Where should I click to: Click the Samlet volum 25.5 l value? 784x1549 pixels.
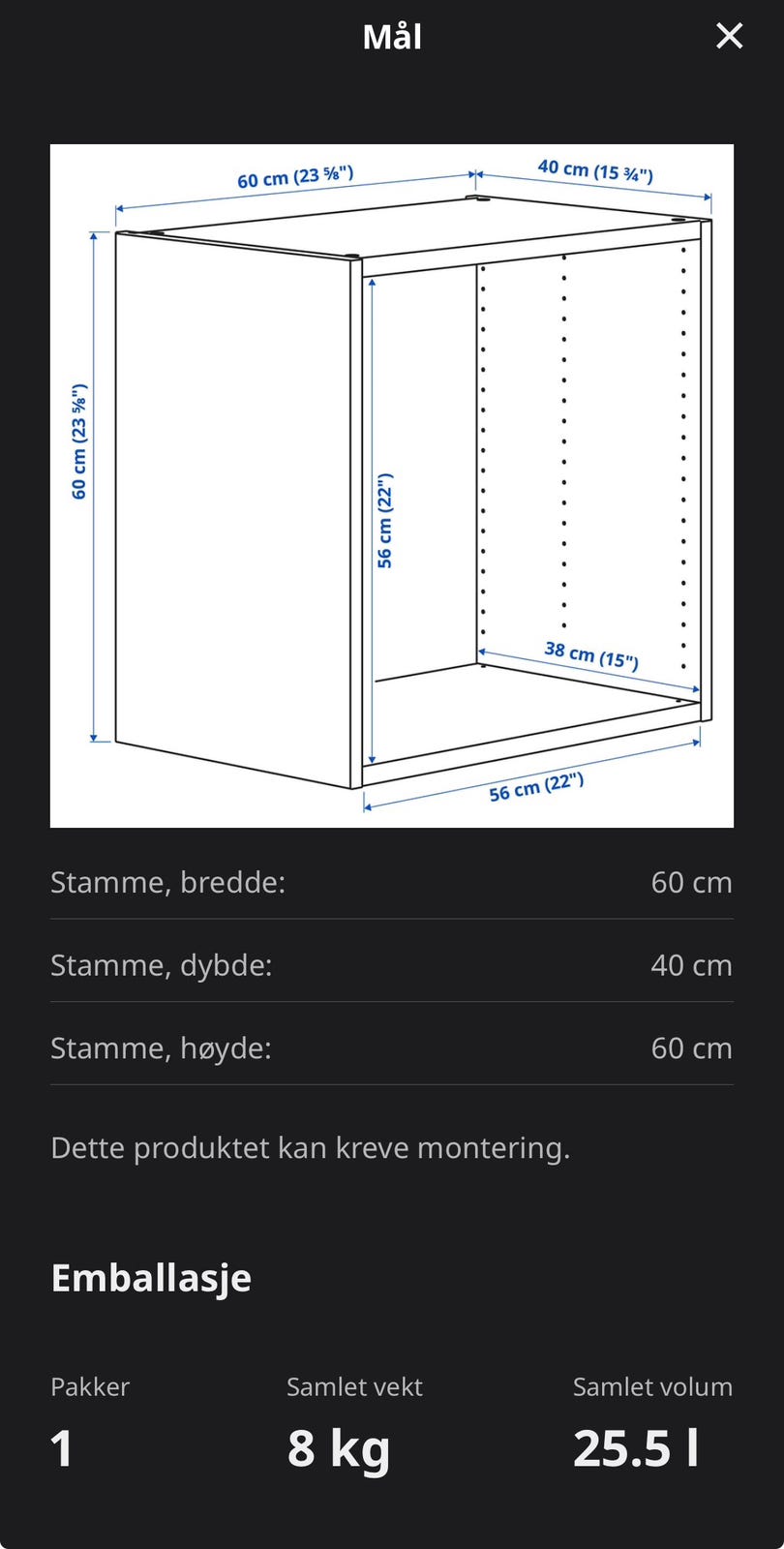pos(637,1448)
